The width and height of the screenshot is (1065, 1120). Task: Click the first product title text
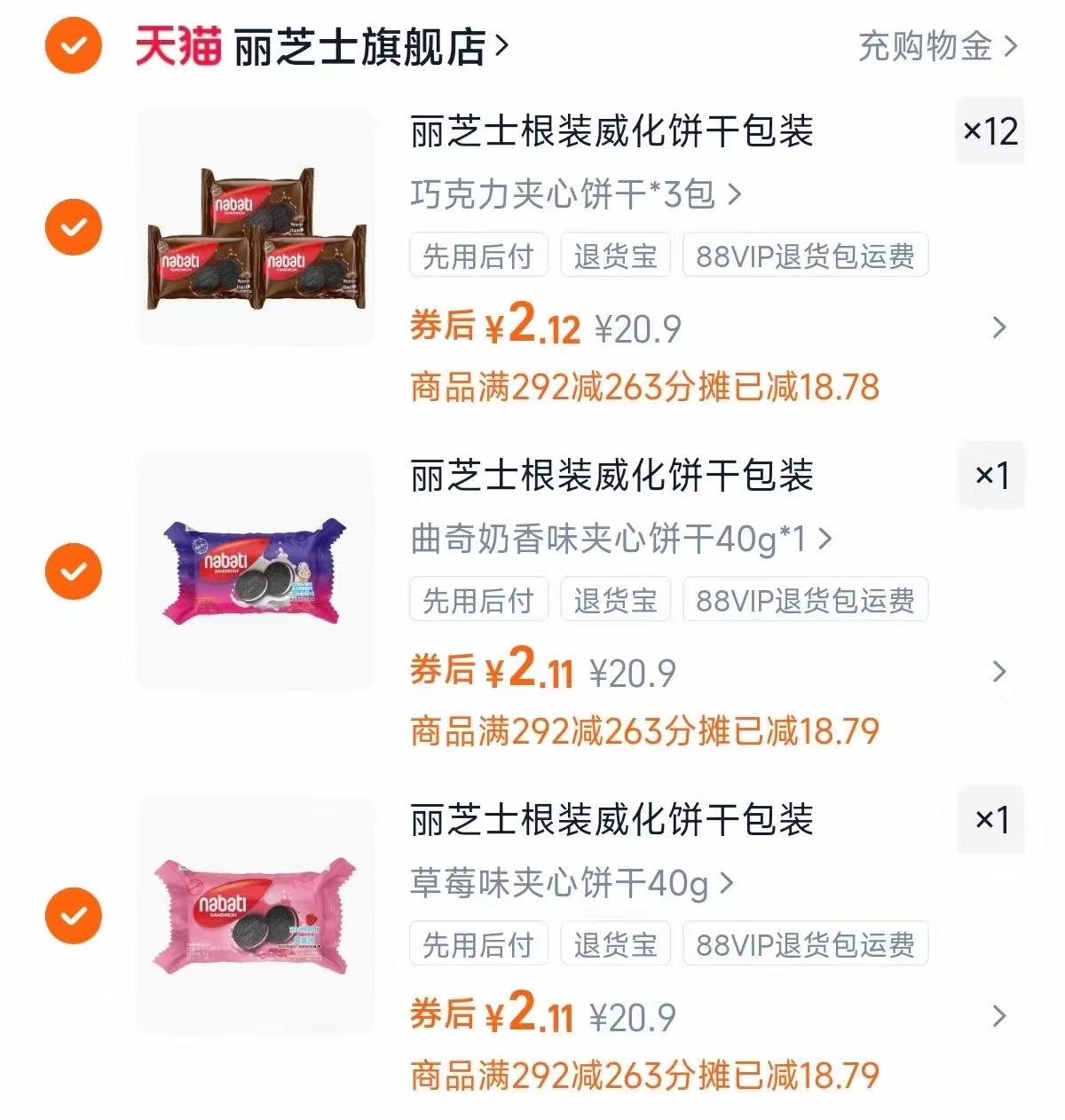click(x=612, y=130)
